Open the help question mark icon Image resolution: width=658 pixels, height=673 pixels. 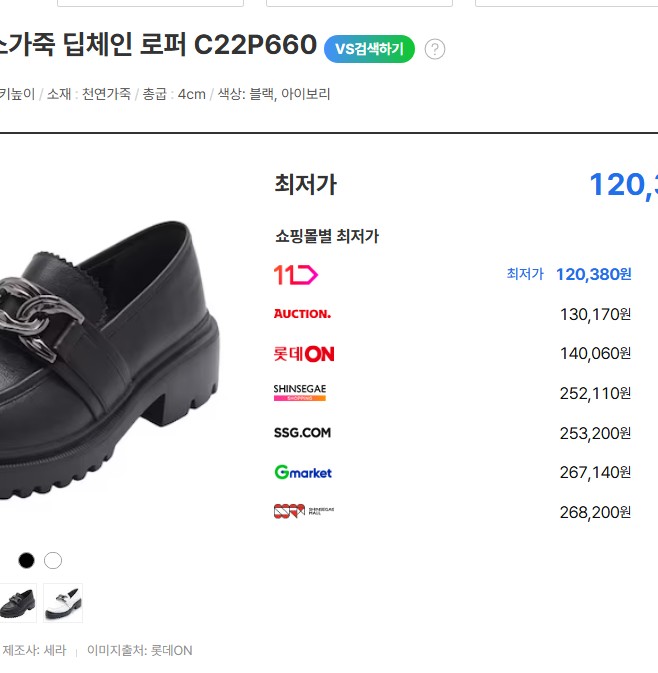(435, 49)
